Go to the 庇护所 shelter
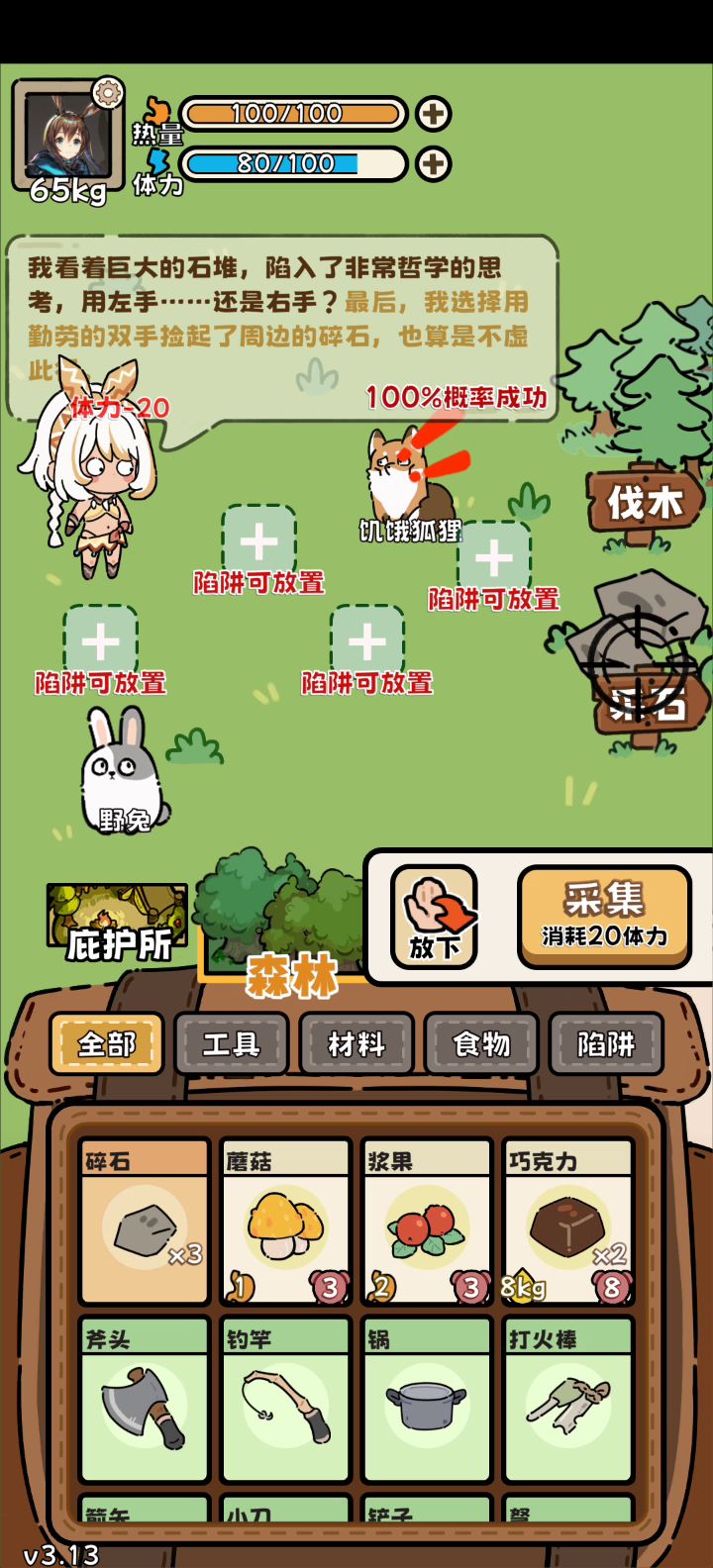The width and height of the screenshot is (713, 1568). pyautogui.click(x=118, y=926)
